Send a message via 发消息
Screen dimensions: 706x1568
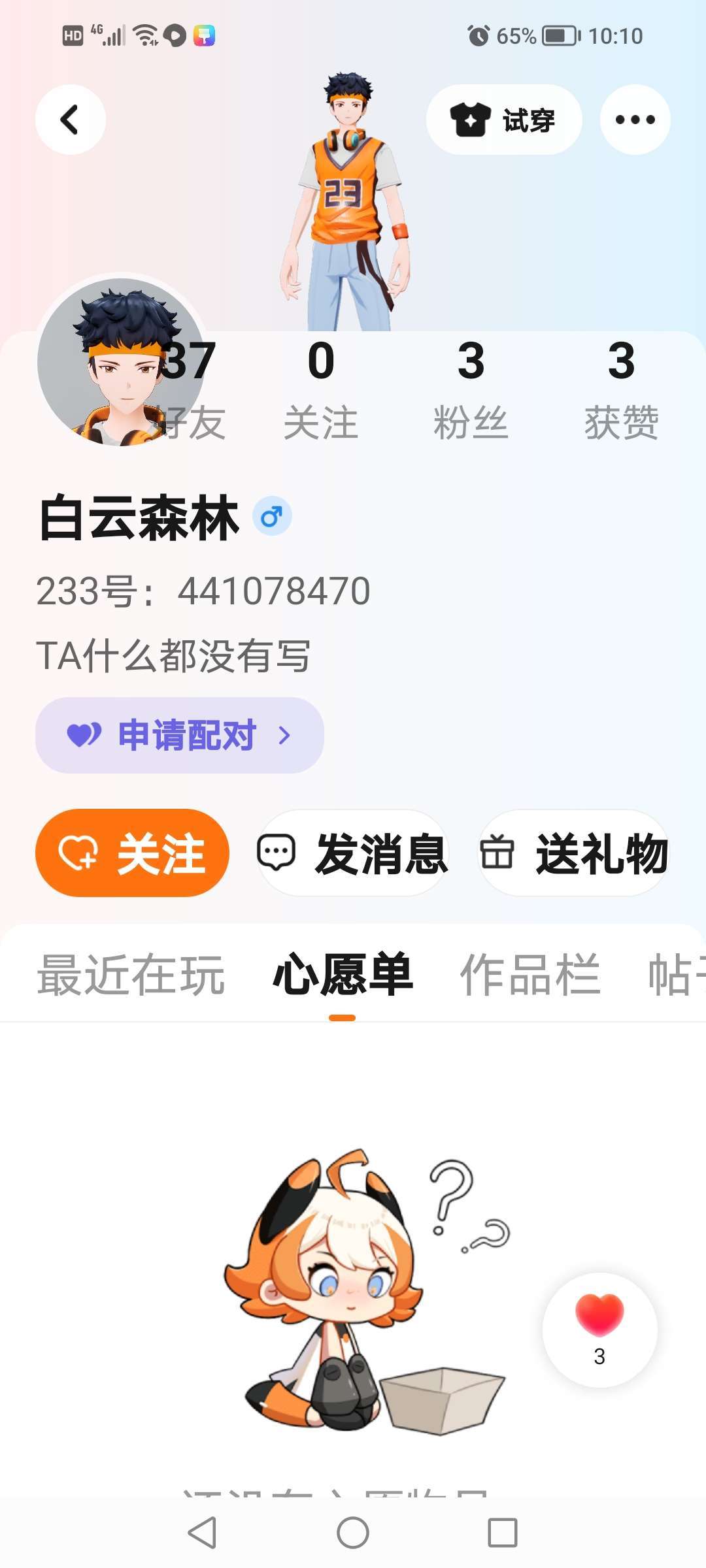pos(353,853)
